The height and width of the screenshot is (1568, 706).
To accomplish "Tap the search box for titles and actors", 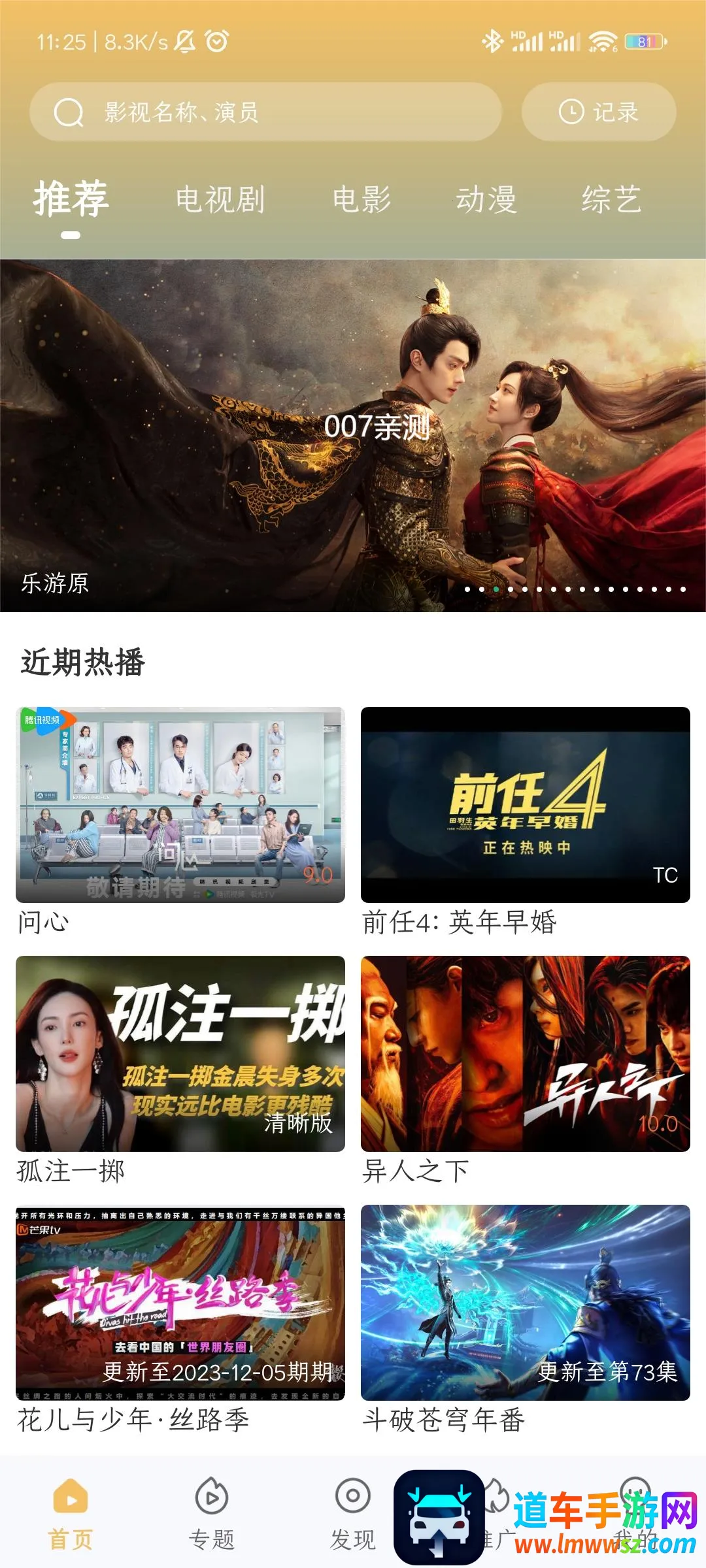I will pyautogui.click(x=265, y=112).
